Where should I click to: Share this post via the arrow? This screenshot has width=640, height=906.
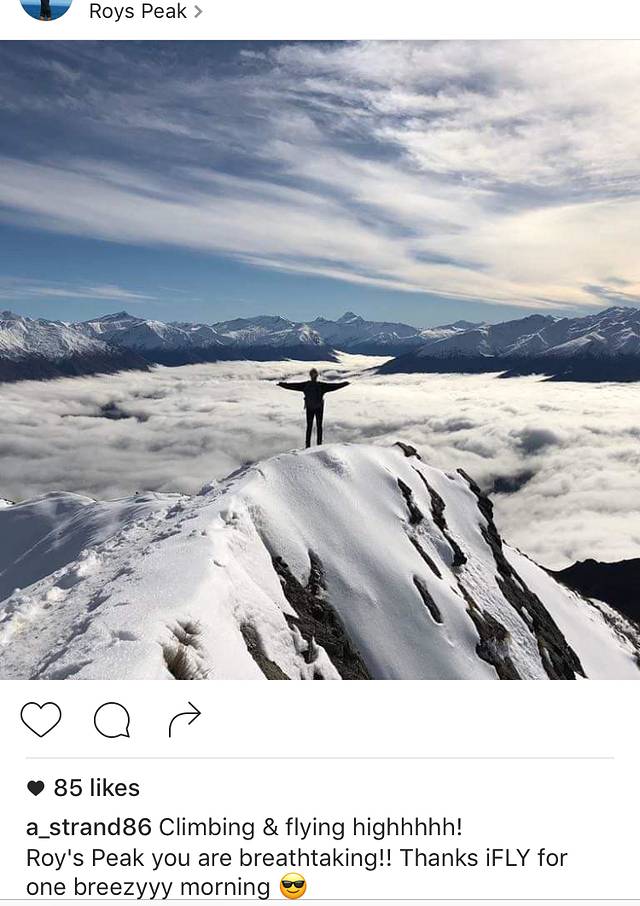pyautogui.click(x=185, y=719)
